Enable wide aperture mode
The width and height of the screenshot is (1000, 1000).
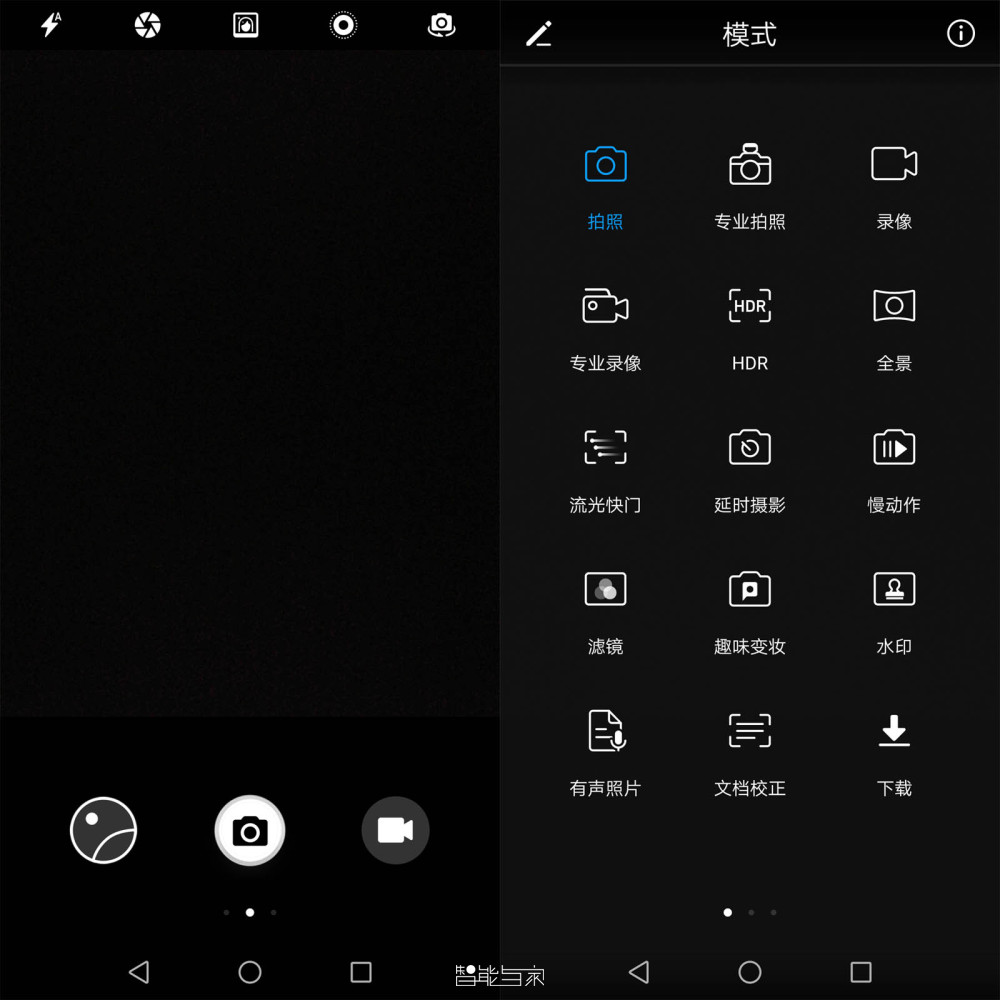[x=148, y=25]
